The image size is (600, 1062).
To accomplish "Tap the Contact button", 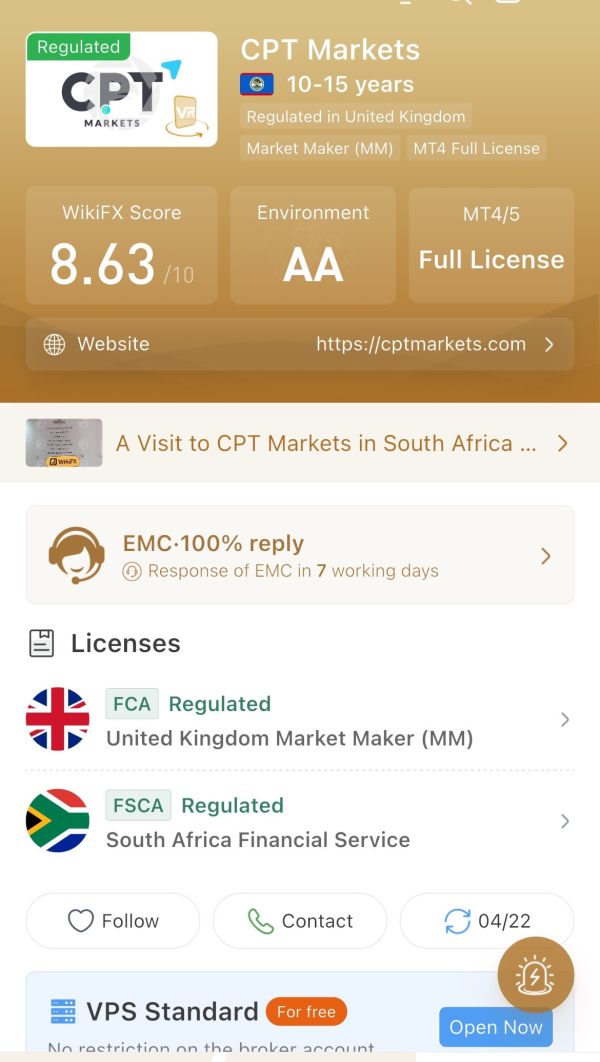I will tap(300, 920).
